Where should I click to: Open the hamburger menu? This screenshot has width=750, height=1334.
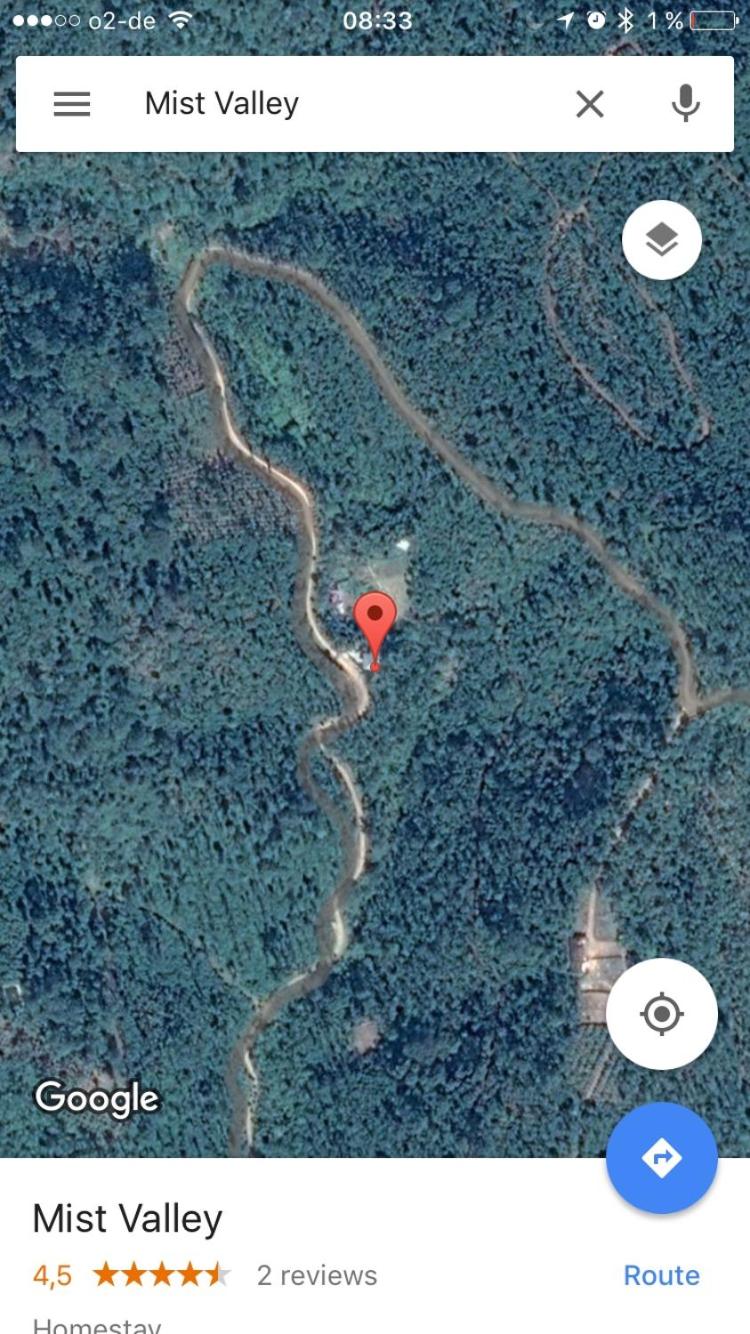click(72, 104)
